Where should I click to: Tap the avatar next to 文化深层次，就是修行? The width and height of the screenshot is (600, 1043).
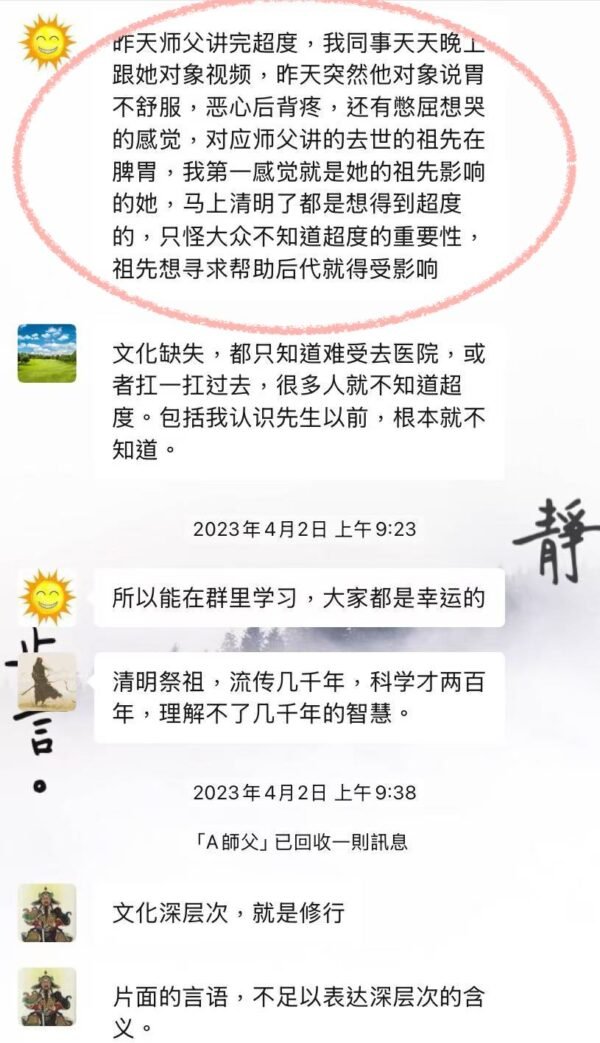tap(47, 912)
